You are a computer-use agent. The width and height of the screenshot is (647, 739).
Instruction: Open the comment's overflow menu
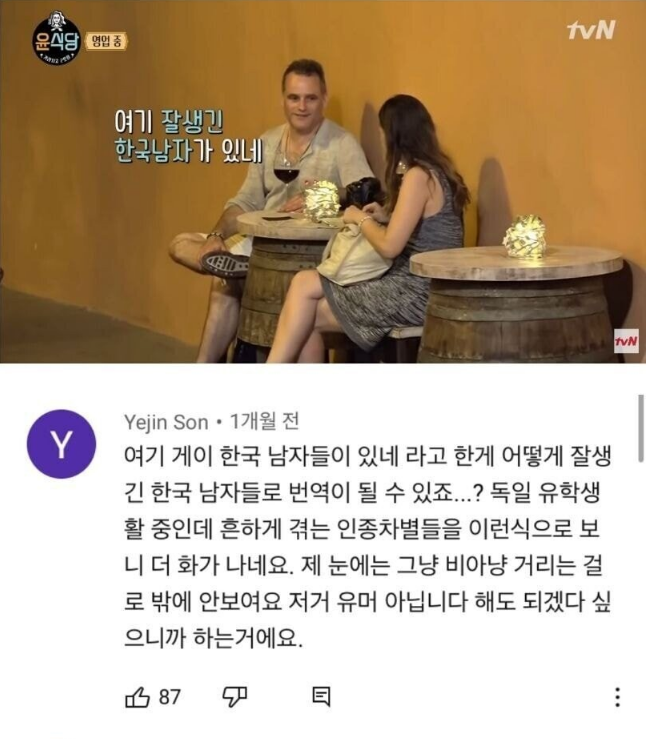tap(617, 697)
